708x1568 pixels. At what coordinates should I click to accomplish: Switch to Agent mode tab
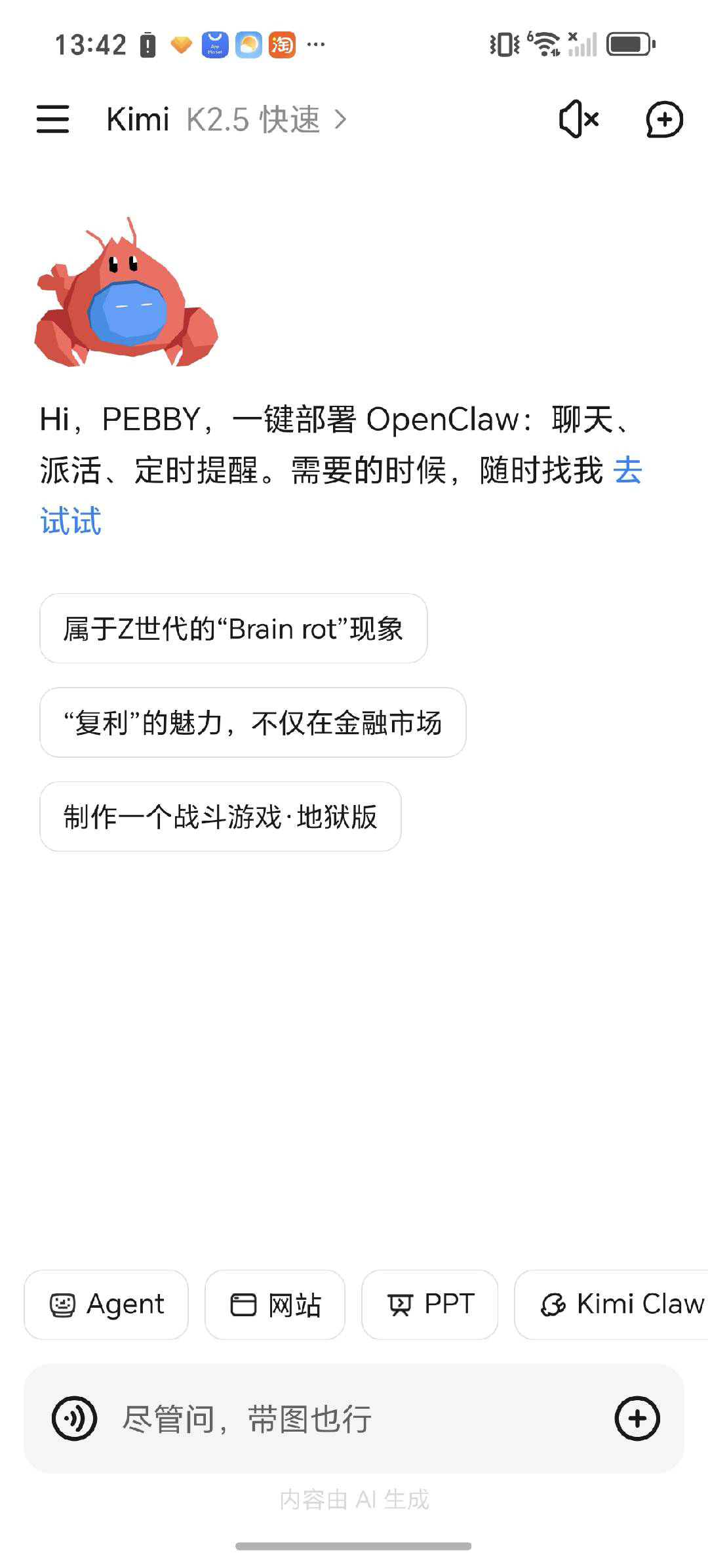click(x=105, y=1304)
